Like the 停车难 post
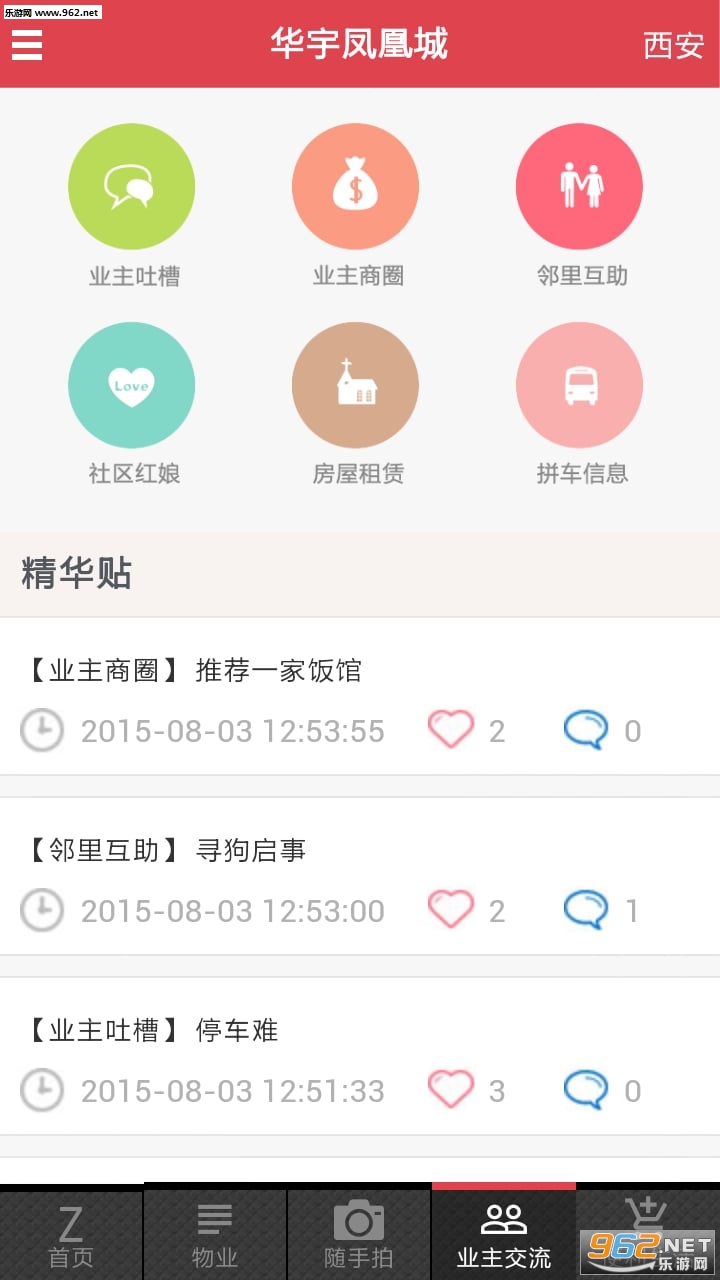 (451, 1090)
